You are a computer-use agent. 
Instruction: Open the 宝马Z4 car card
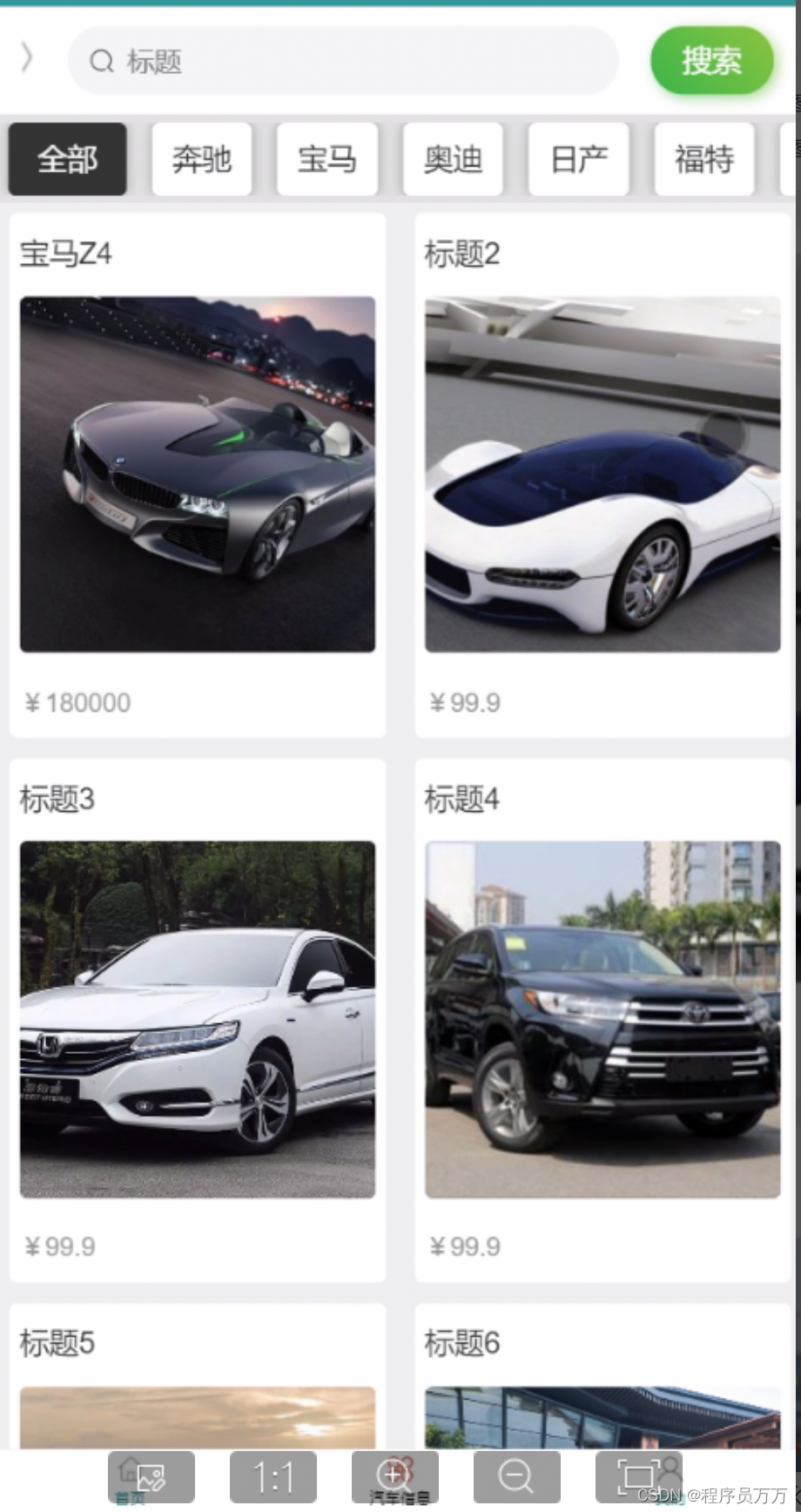tap(198, 475)
